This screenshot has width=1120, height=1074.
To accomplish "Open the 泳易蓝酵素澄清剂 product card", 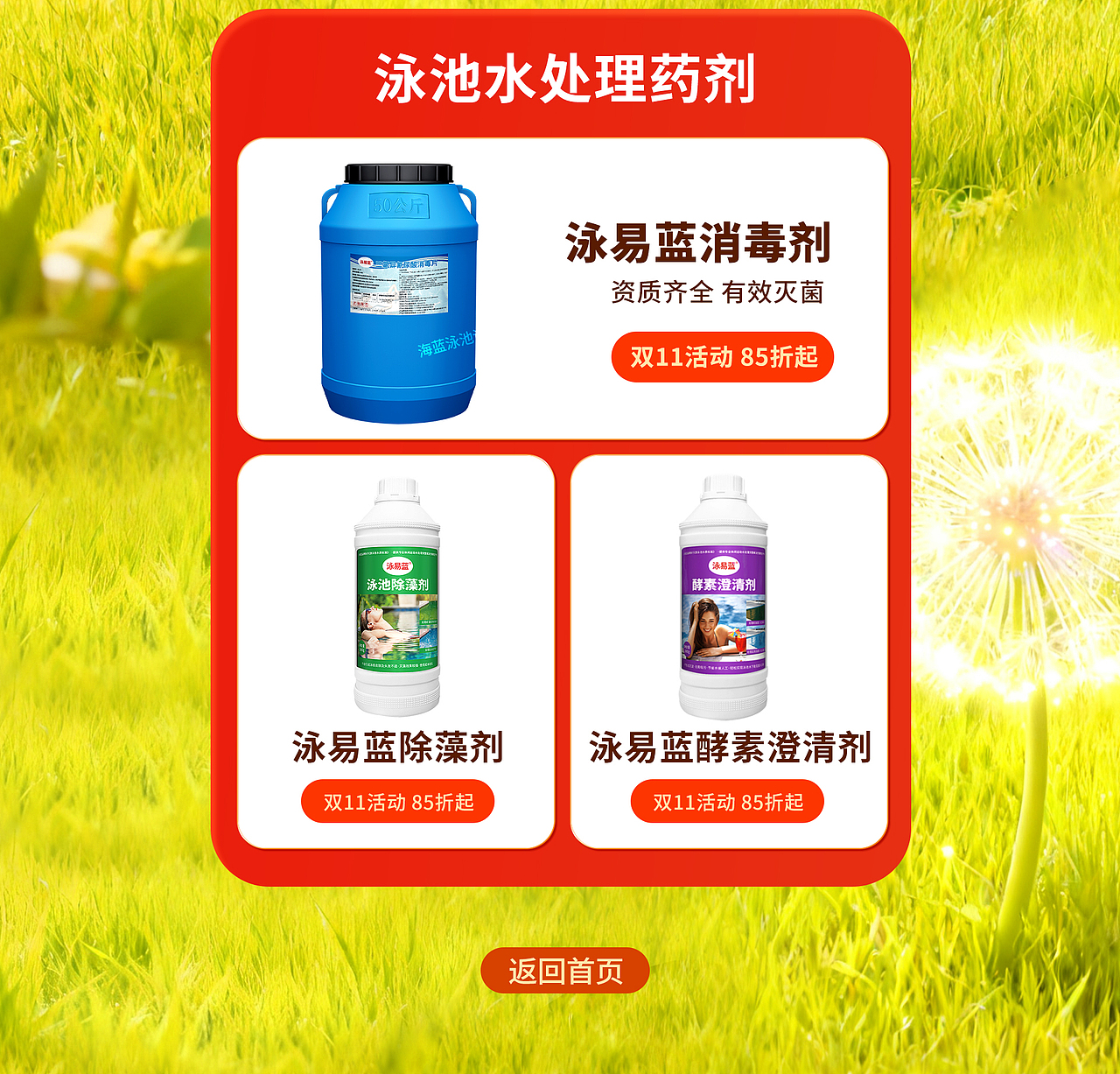I will coord(728,613).
